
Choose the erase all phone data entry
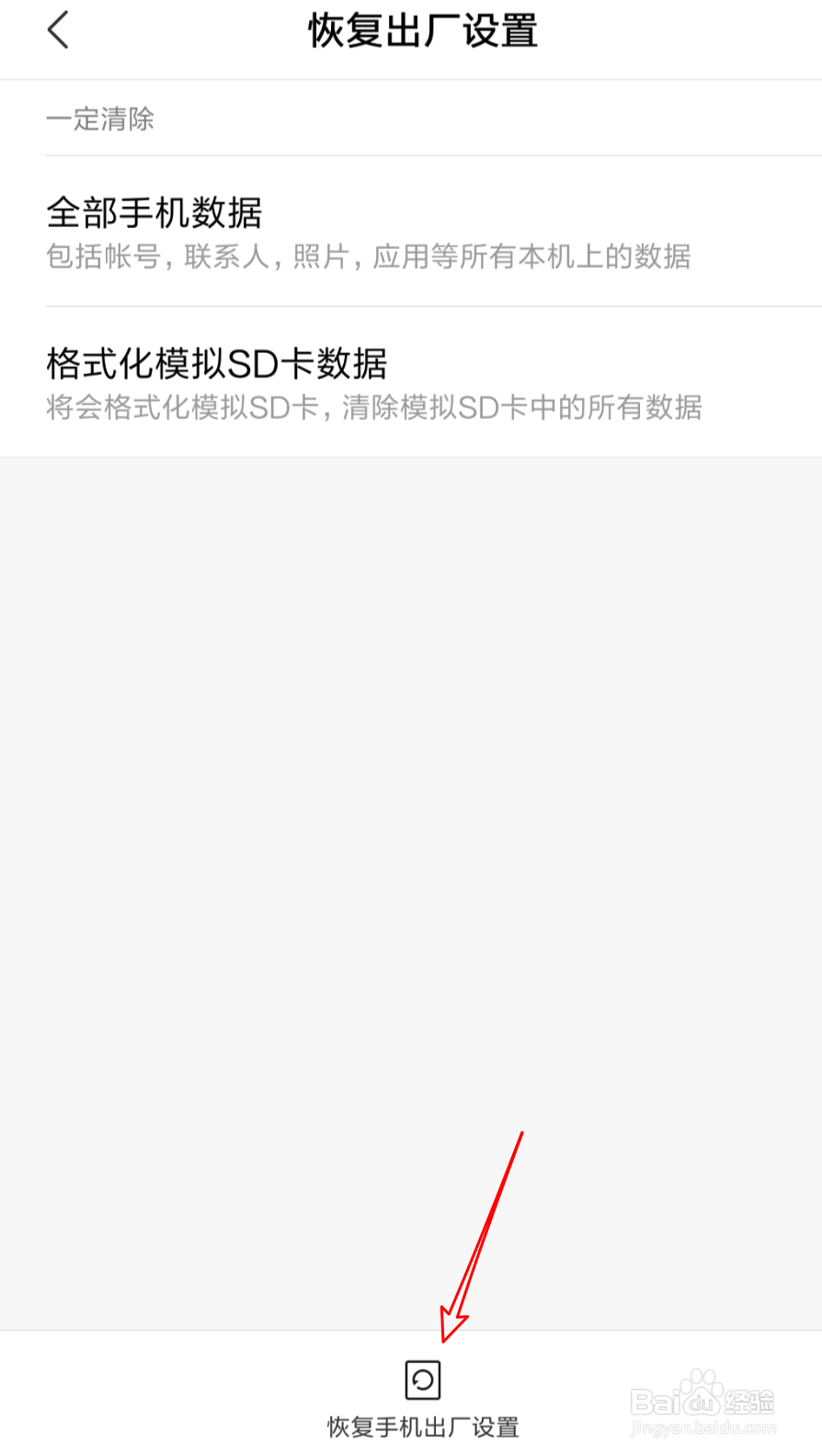[x=154, y=212]
